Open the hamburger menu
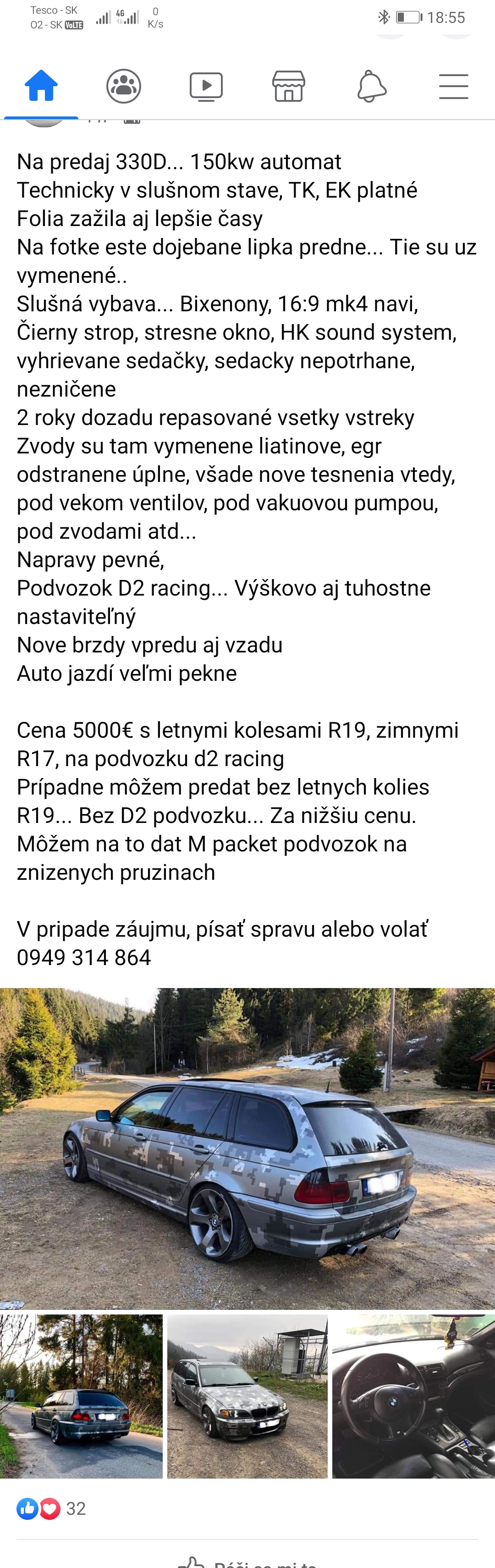Screen dimensions: 495x1568 454,86
